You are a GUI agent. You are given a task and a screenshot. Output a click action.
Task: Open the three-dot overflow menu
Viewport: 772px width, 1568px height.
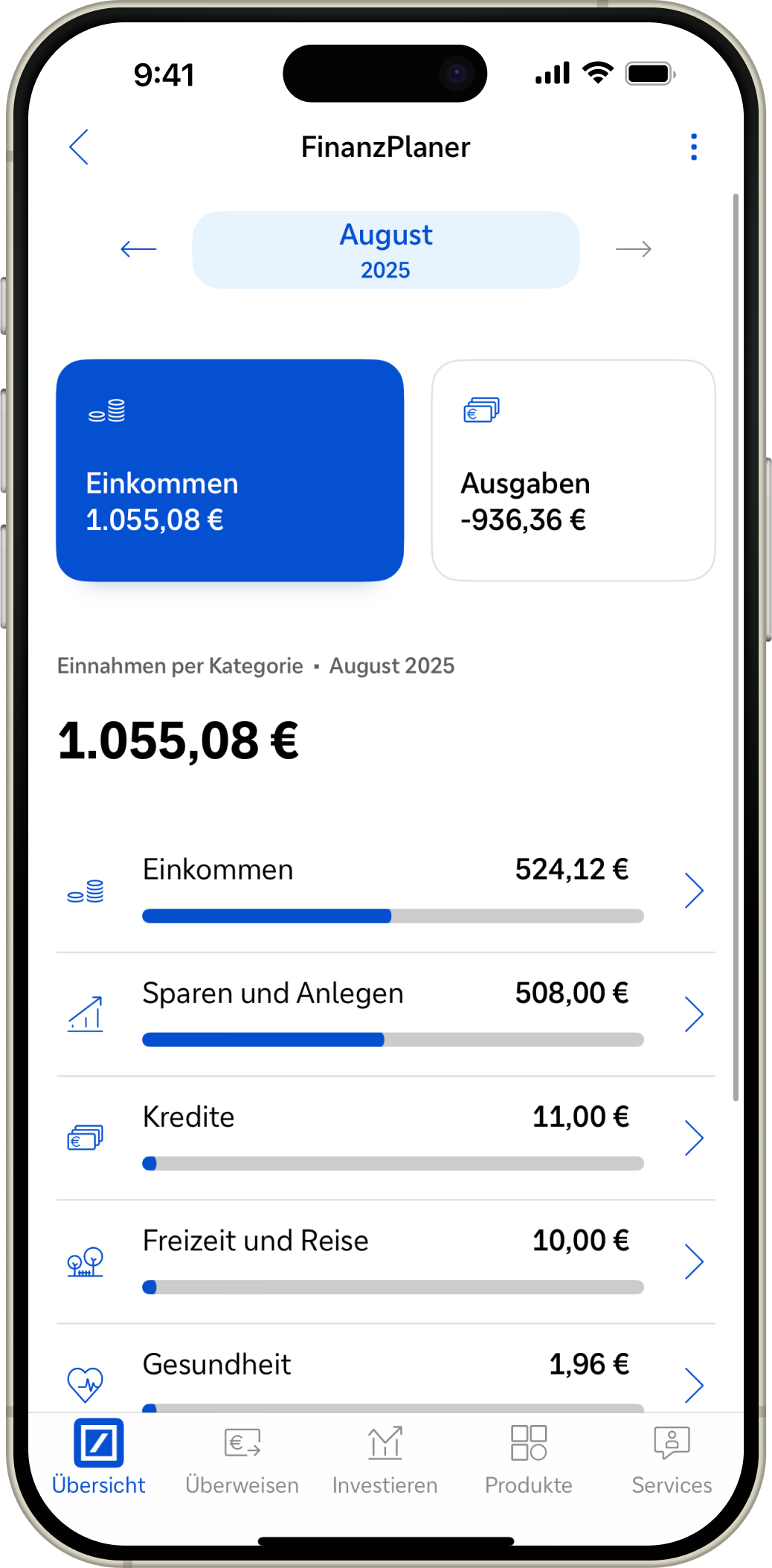coord(693,147)
